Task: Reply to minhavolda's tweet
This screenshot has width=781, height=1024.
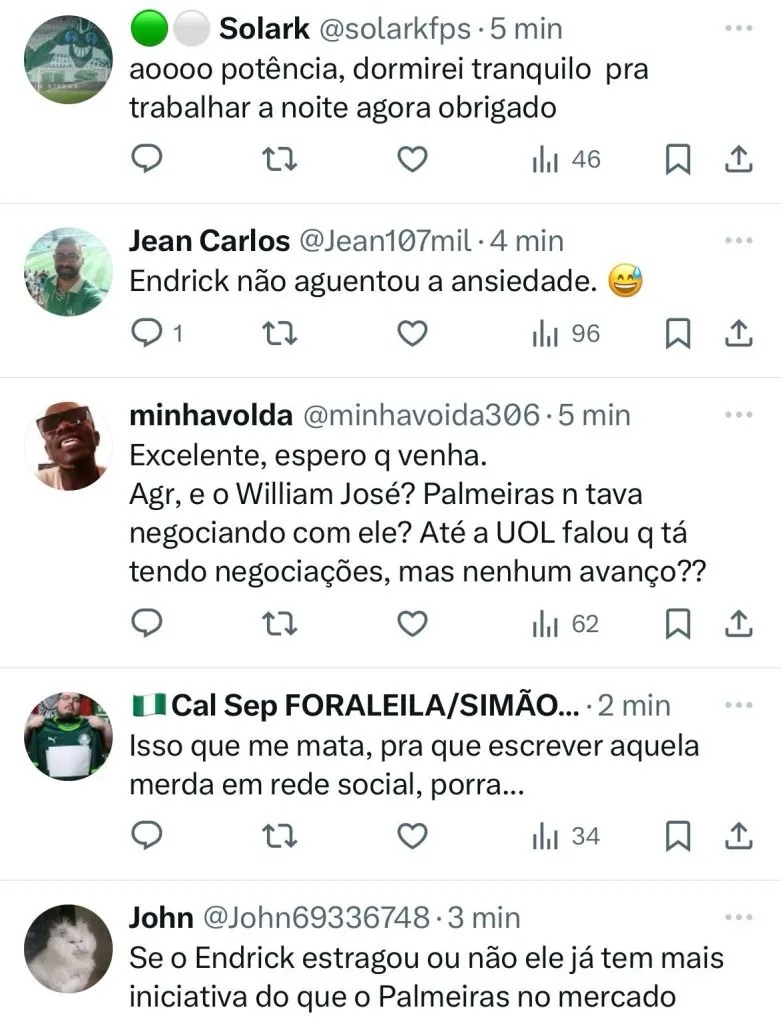Action: point(147,623)
